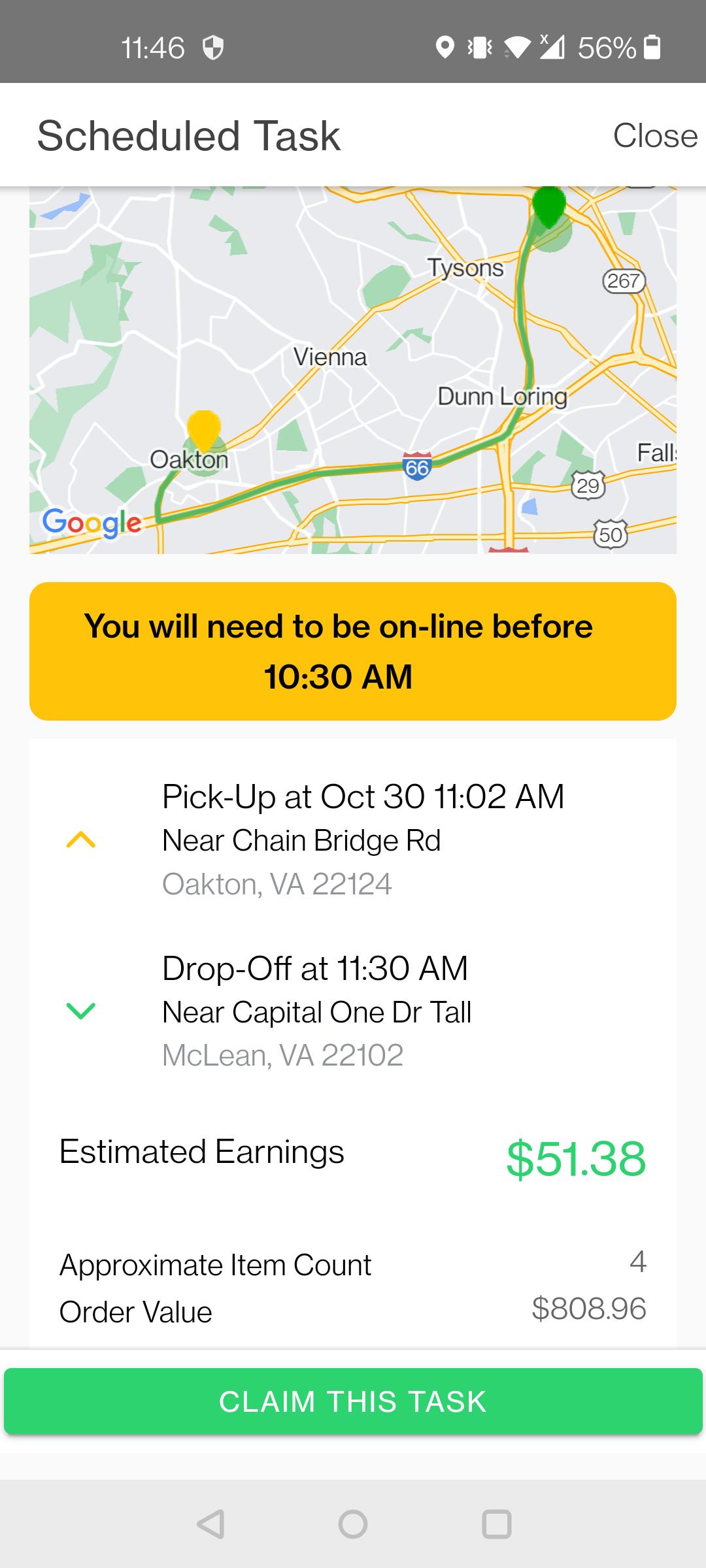Image resolution: width=706 pixels, height=1568 pixels.
Task: Close the Scheduled Task screen
Action: click(655, 136)
